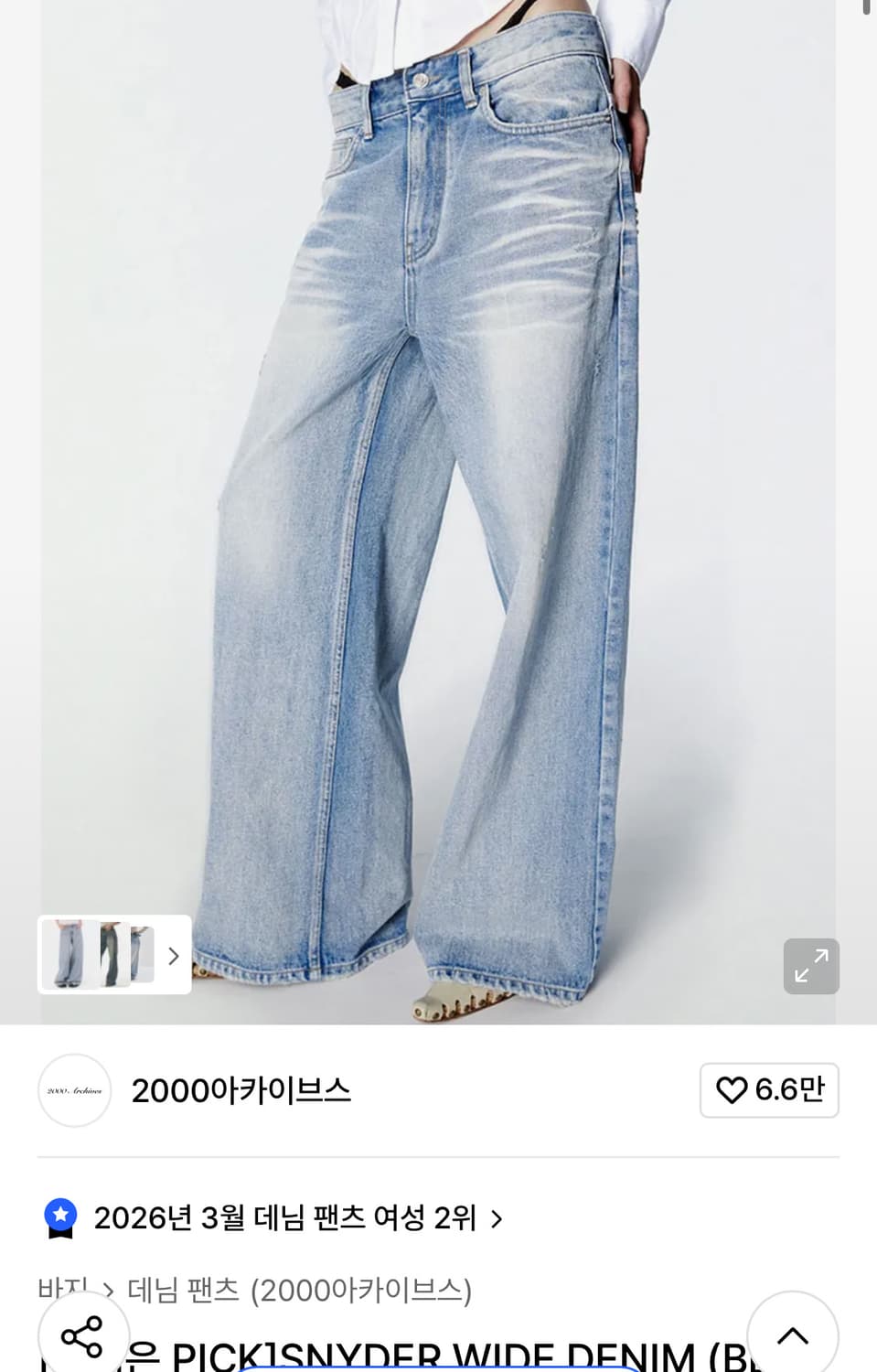877x1372 pixels.
Task: Expand more product thumbnails via the right chevron
Action: point(172,956)
